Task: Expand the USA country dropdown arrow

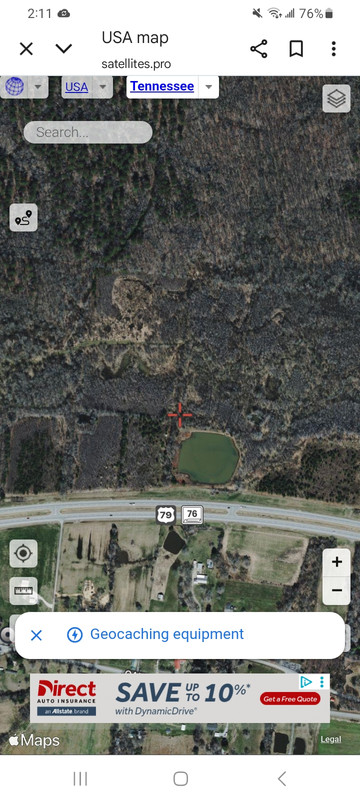Action: point(103,87)
